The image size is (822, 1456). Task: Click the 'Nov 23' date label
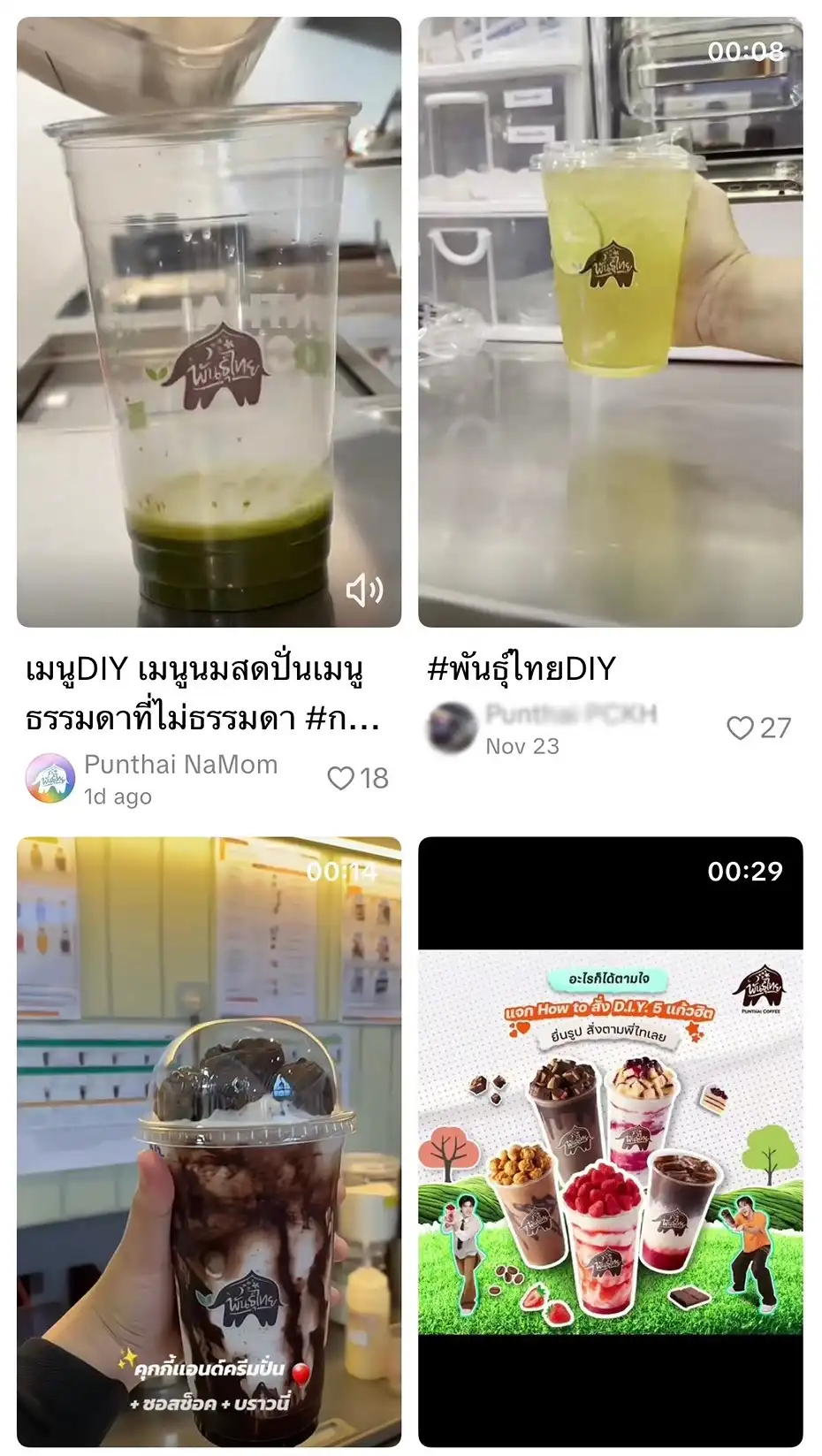523,746
